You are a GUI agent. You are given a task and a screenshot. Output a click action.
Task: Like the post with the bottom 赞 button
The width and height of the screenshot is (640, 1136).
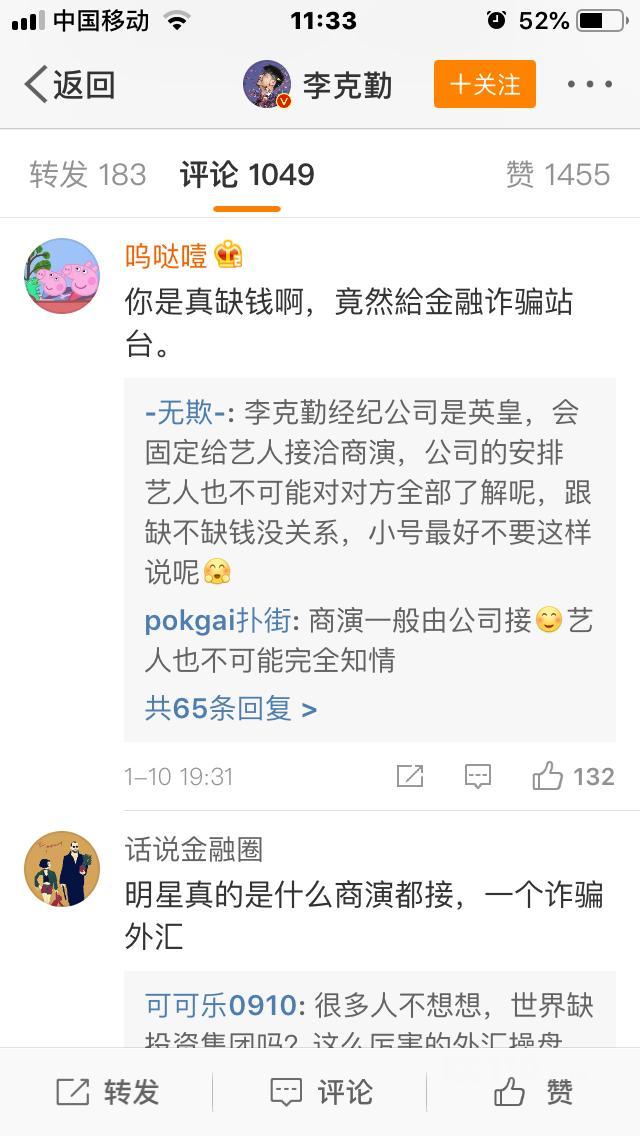pyautogui.click(x=534, y=1092)
